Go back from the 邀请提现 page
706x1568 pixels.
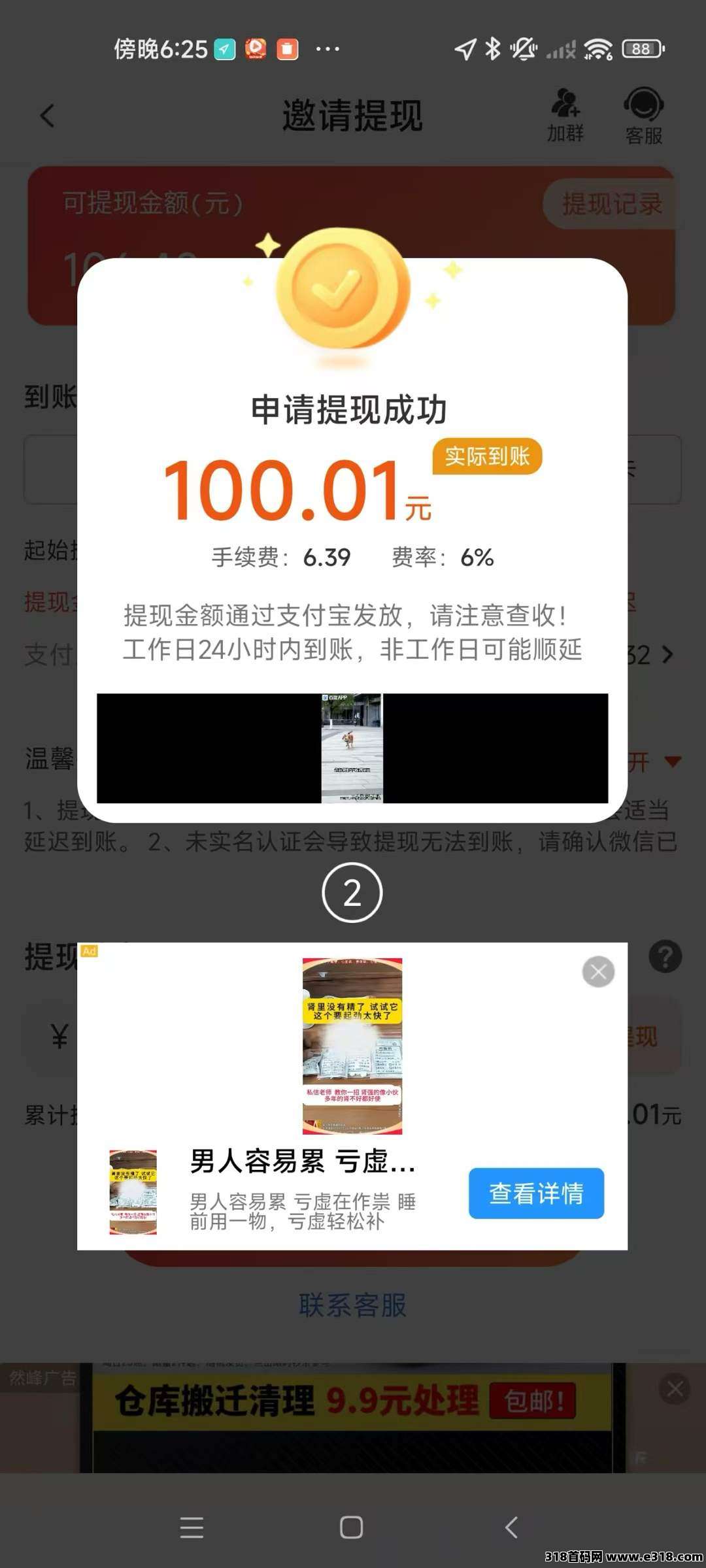pos(47,116)
